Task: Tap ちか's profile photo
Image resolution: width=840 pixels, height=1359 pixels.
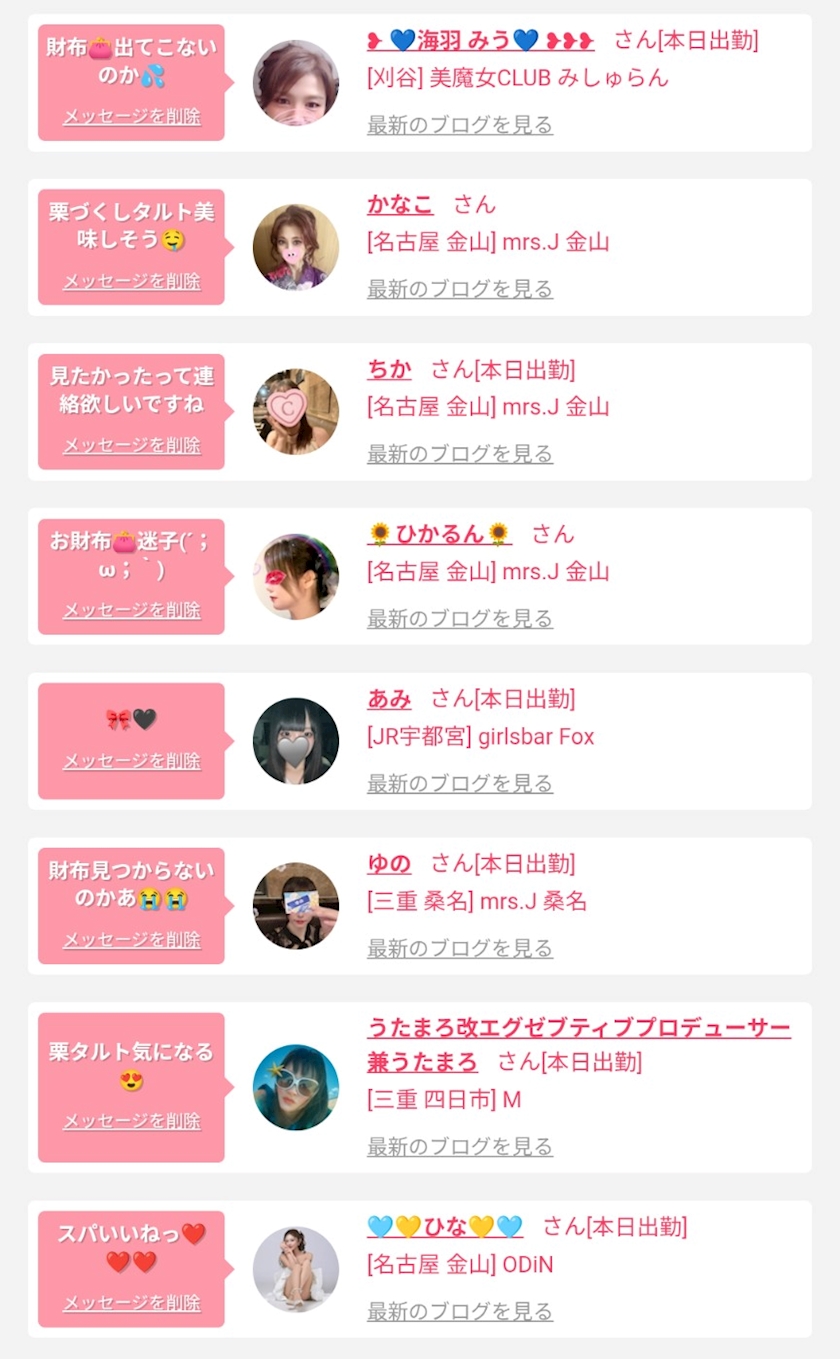Action: (x=296, y=412)
